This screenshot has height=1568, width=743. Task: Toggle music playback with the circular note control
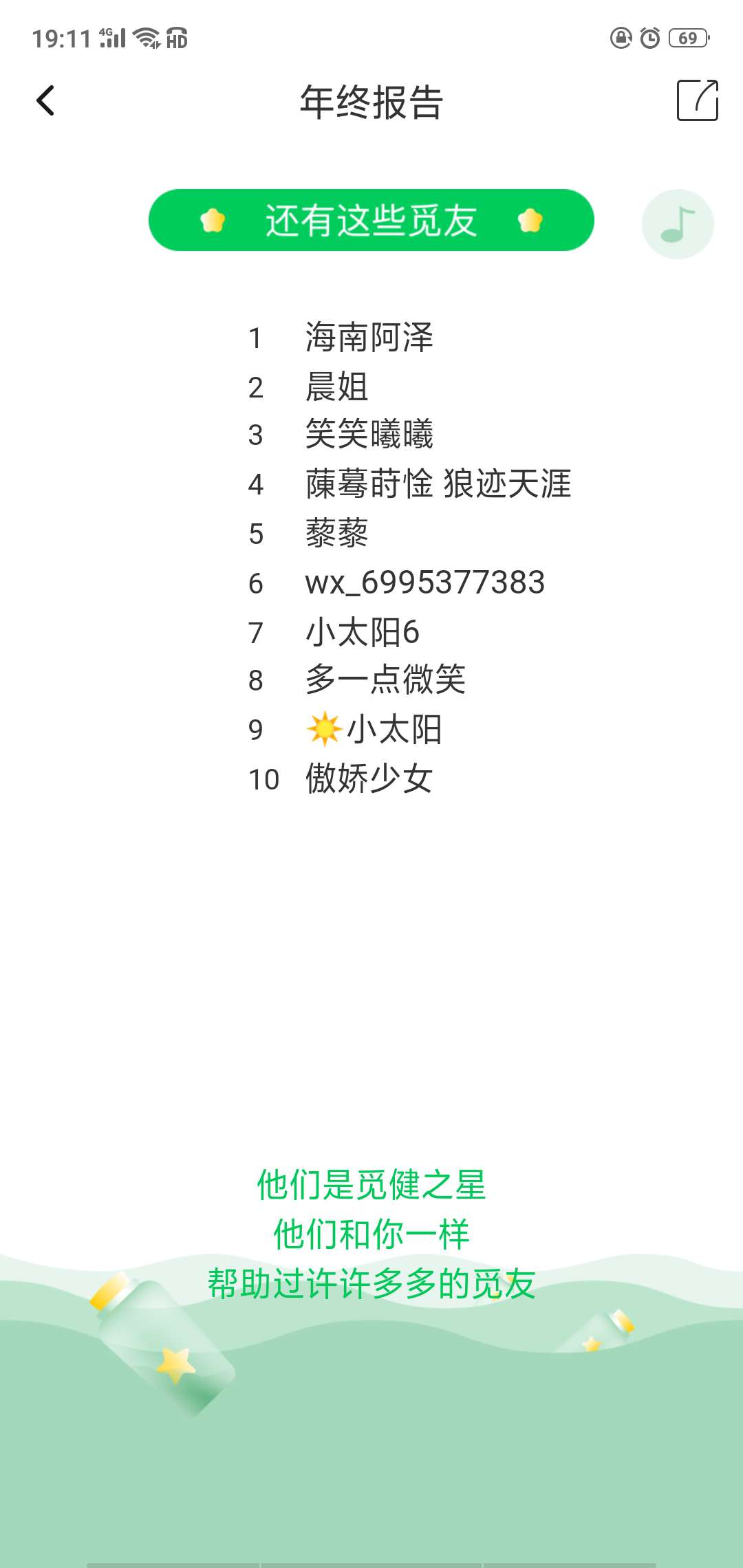coord(678,223)
